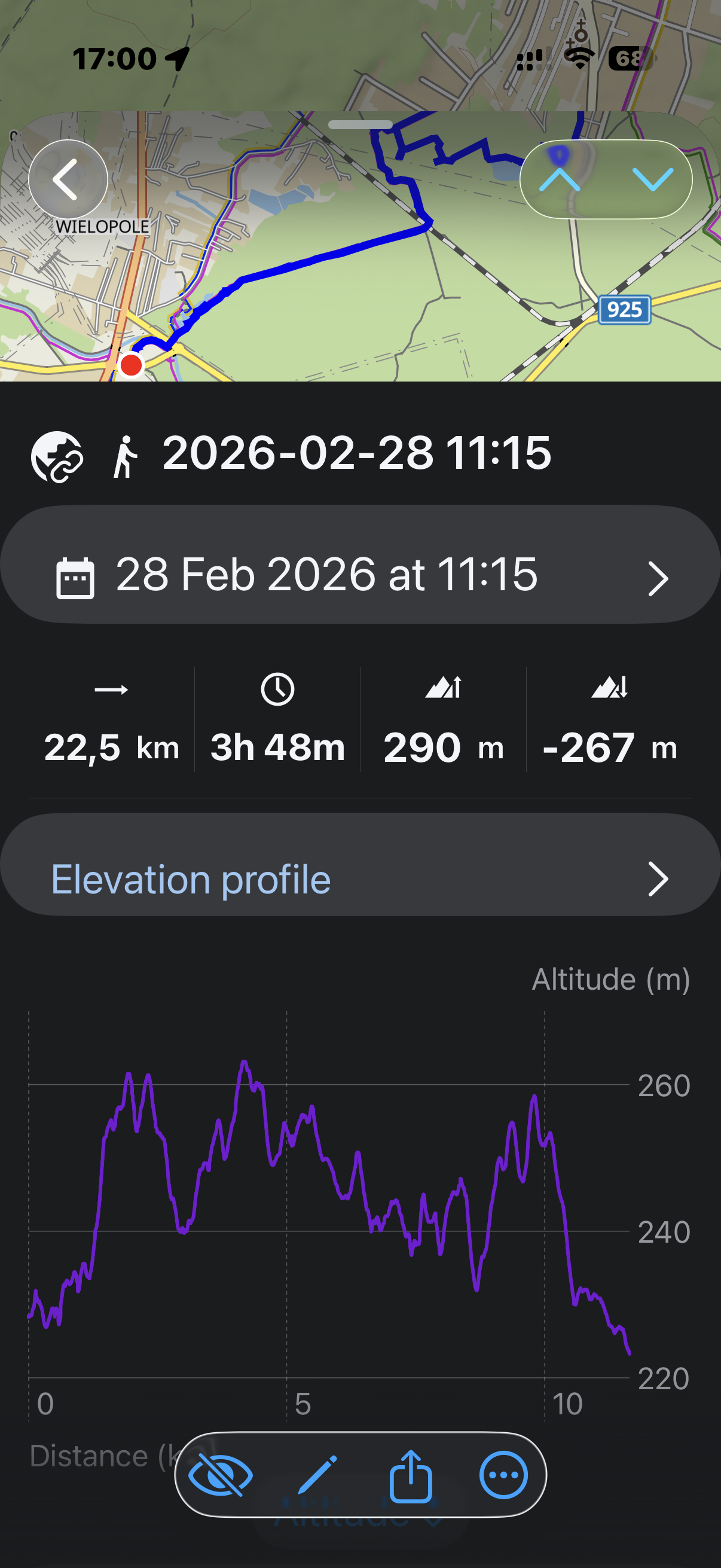Viewport: 721px width, 1568px height.
Task: Open the more options ellipsis menu
Action: [503, 1474]
